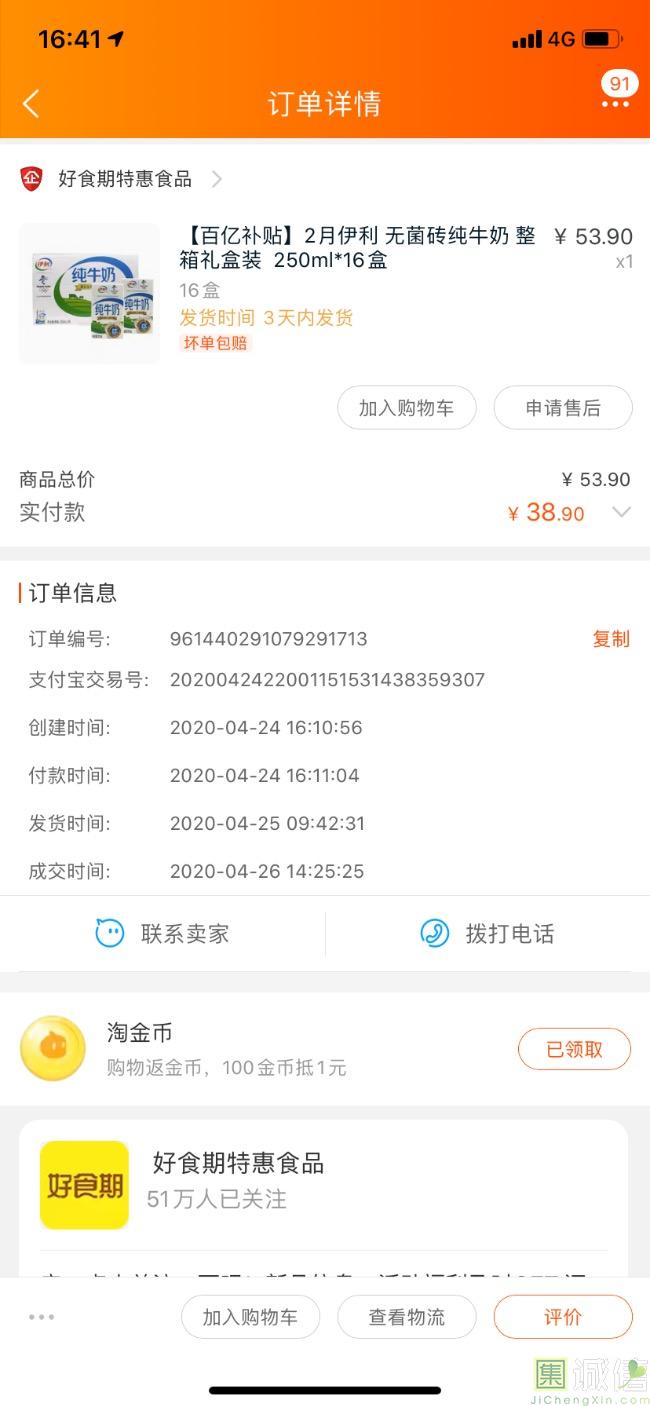Request after-sales via 申请售后
Viewport: 650px width, 1406px height.
coord(563,408)
